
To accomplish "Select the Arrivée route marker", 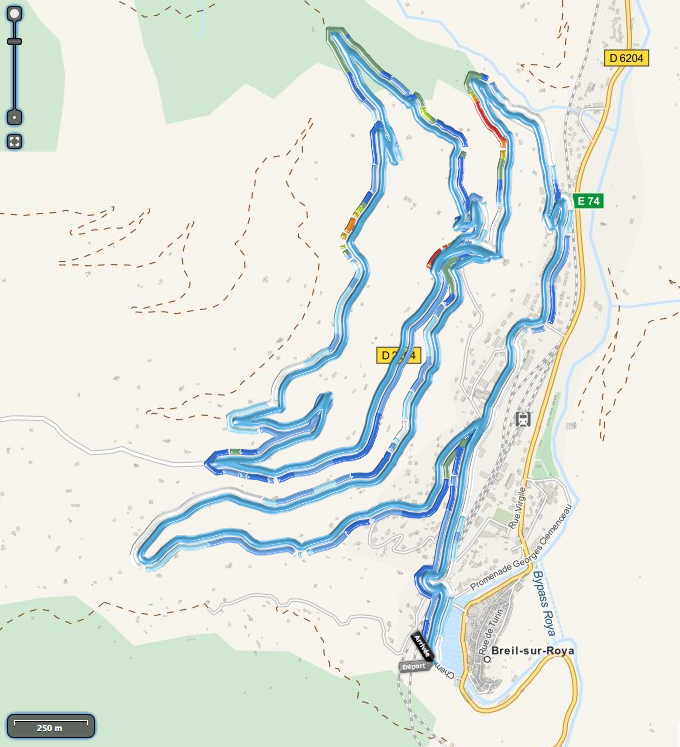I will pyautogui.click(x=421, y=644).
